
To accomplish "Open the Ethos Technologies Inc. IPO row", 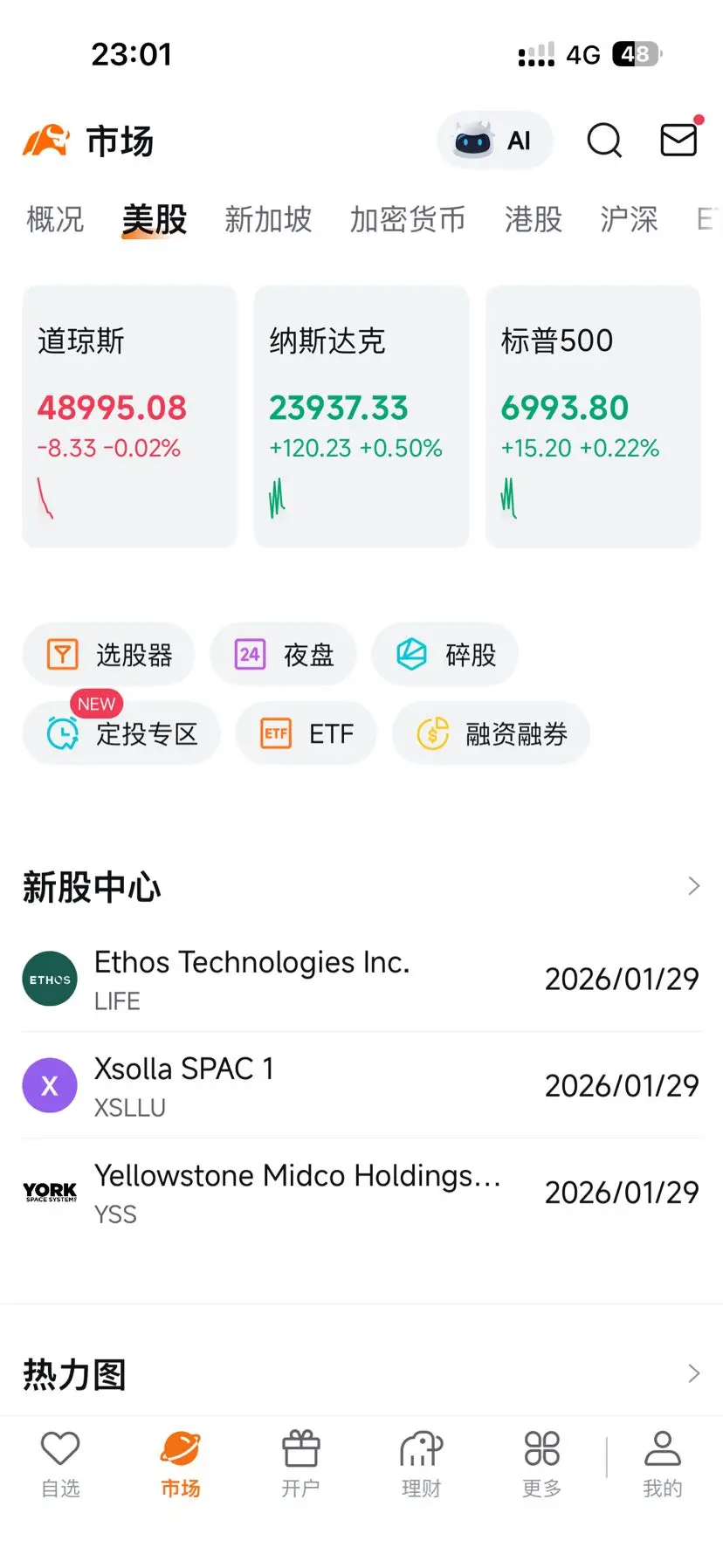I will click(x=361, y=979).
